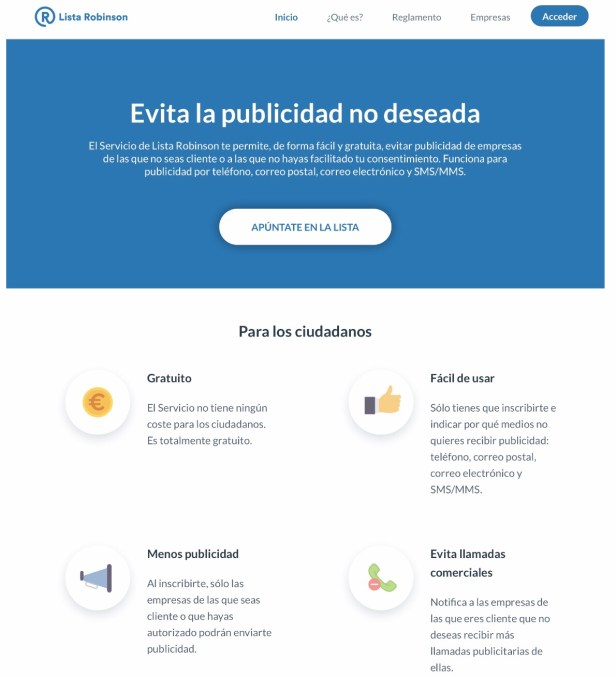Open the Reglamento page
This screenshot has width=616, height=677.
416,17
